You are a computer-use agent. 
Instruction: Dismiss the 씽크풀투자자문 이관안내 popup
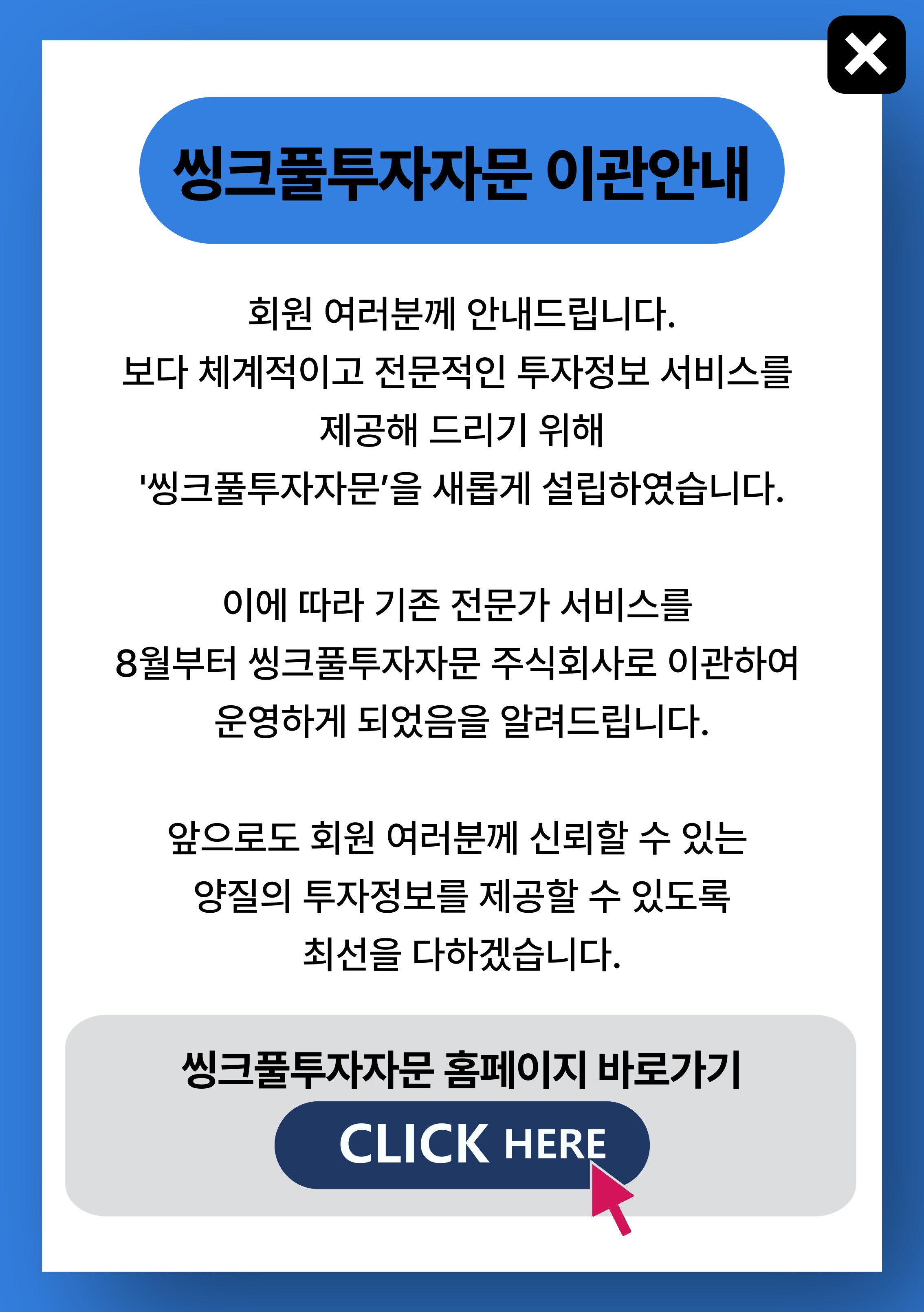[866, 55]
